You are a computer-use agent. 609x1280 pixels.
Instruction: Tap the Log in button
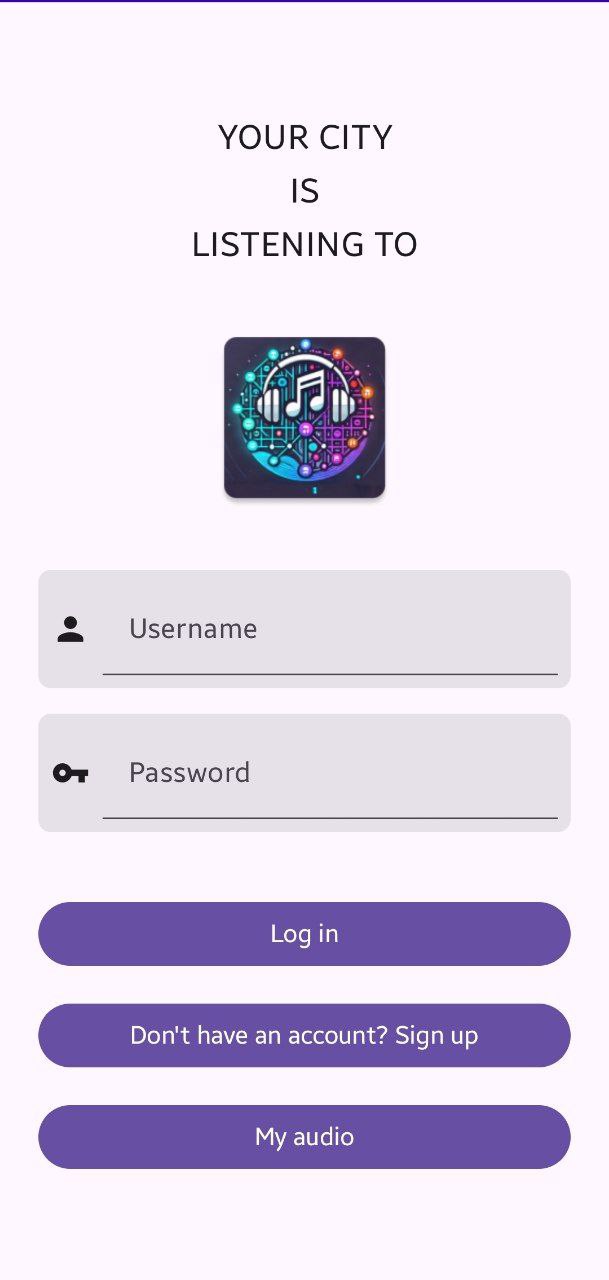coord(304,934)
